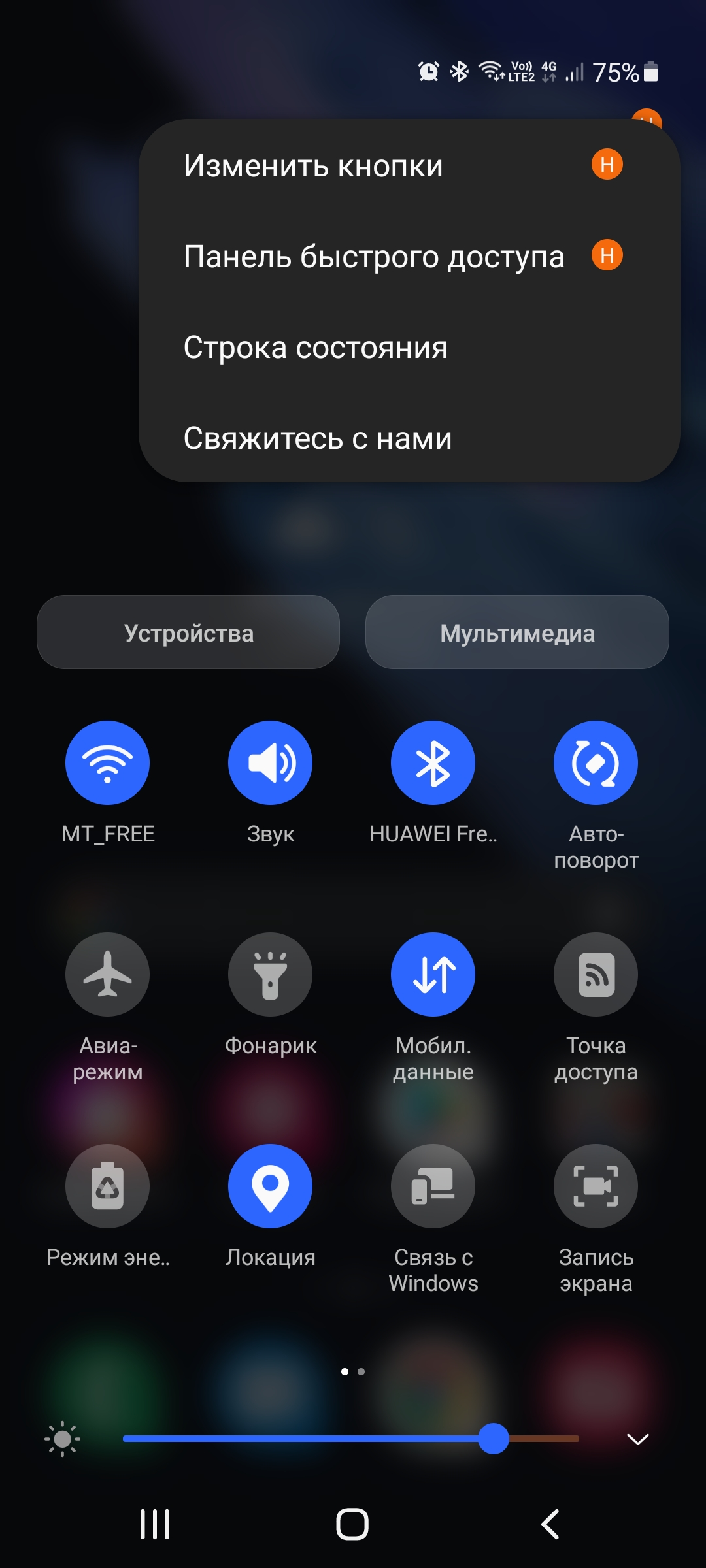Toggle the Звук sound tile
706x1568 pixels.
point(271,762)
